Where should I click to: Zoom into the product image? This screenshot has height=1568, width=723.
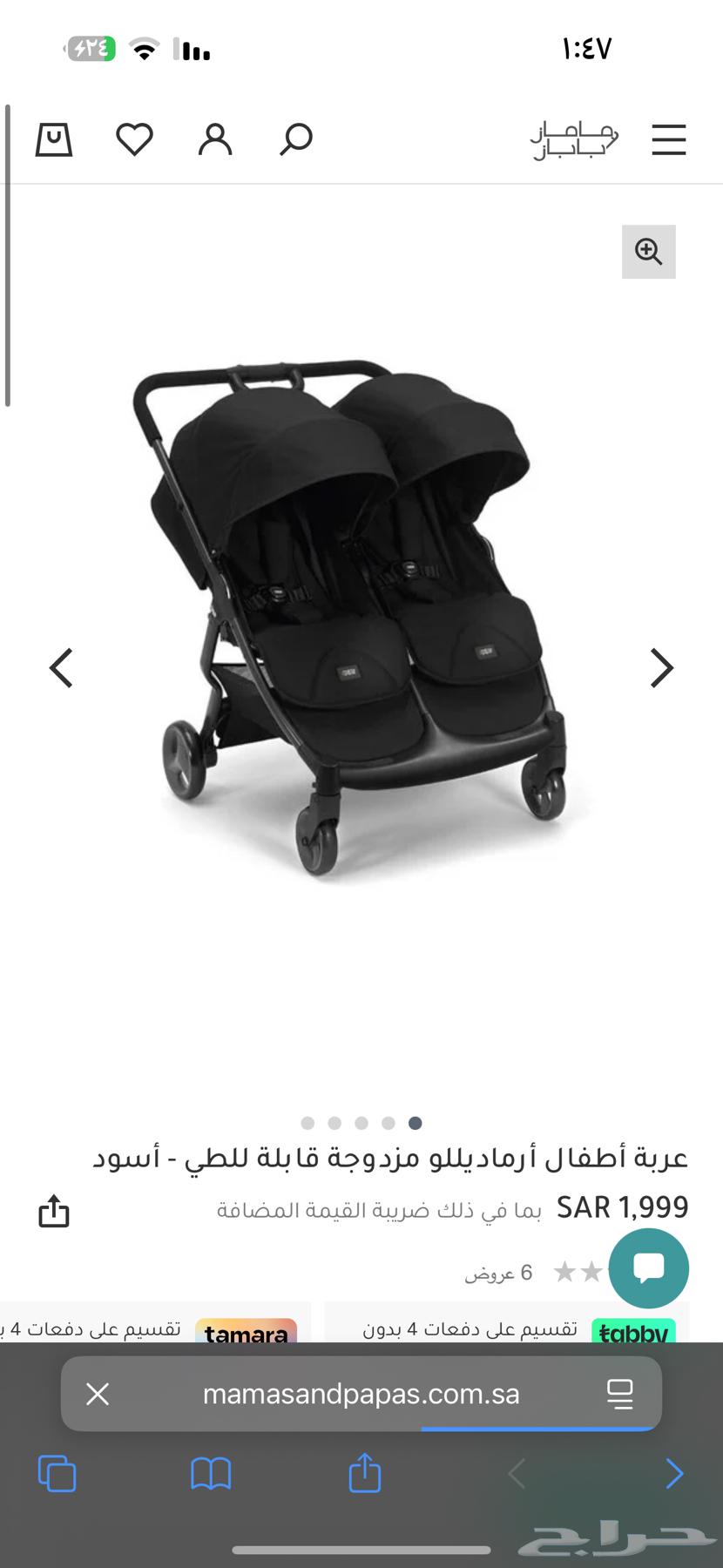coord(648,252)
